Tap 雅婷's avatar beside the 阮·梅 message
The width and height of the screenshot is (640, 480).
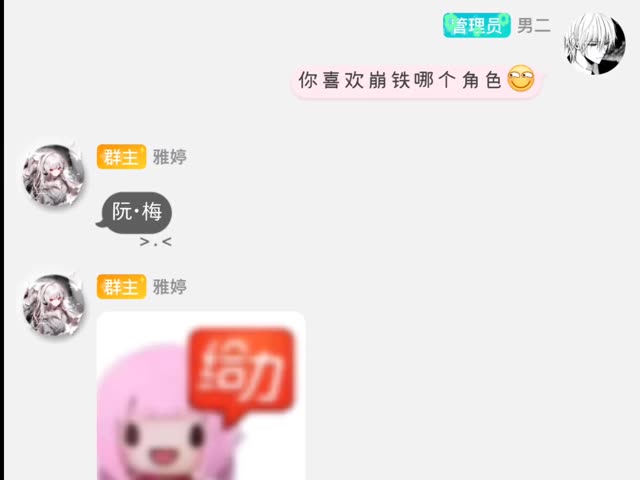pyautogui.click(x=53, y=175)
